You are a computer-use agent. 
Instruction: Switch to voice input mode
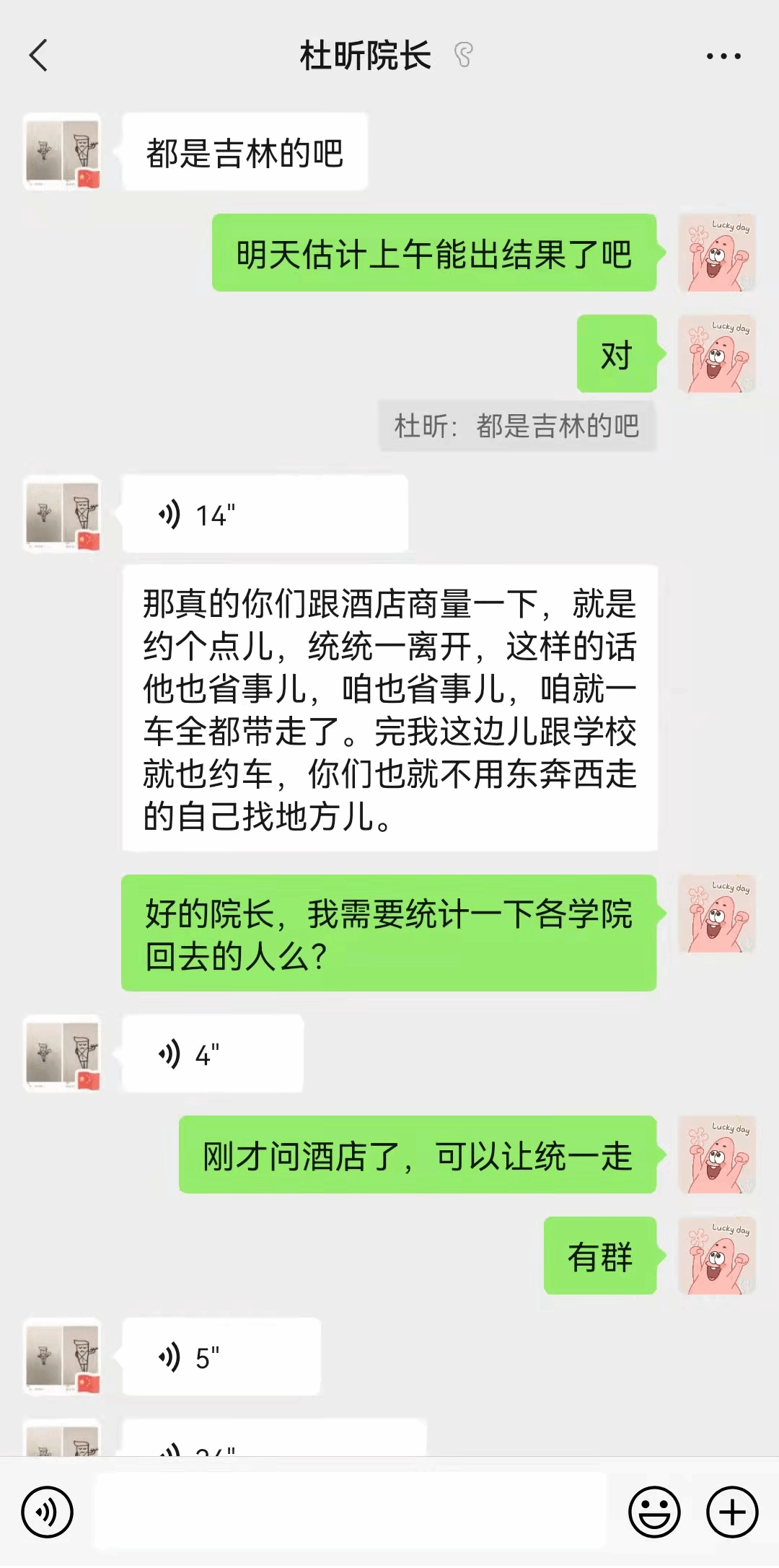(x=48, y=1512)
